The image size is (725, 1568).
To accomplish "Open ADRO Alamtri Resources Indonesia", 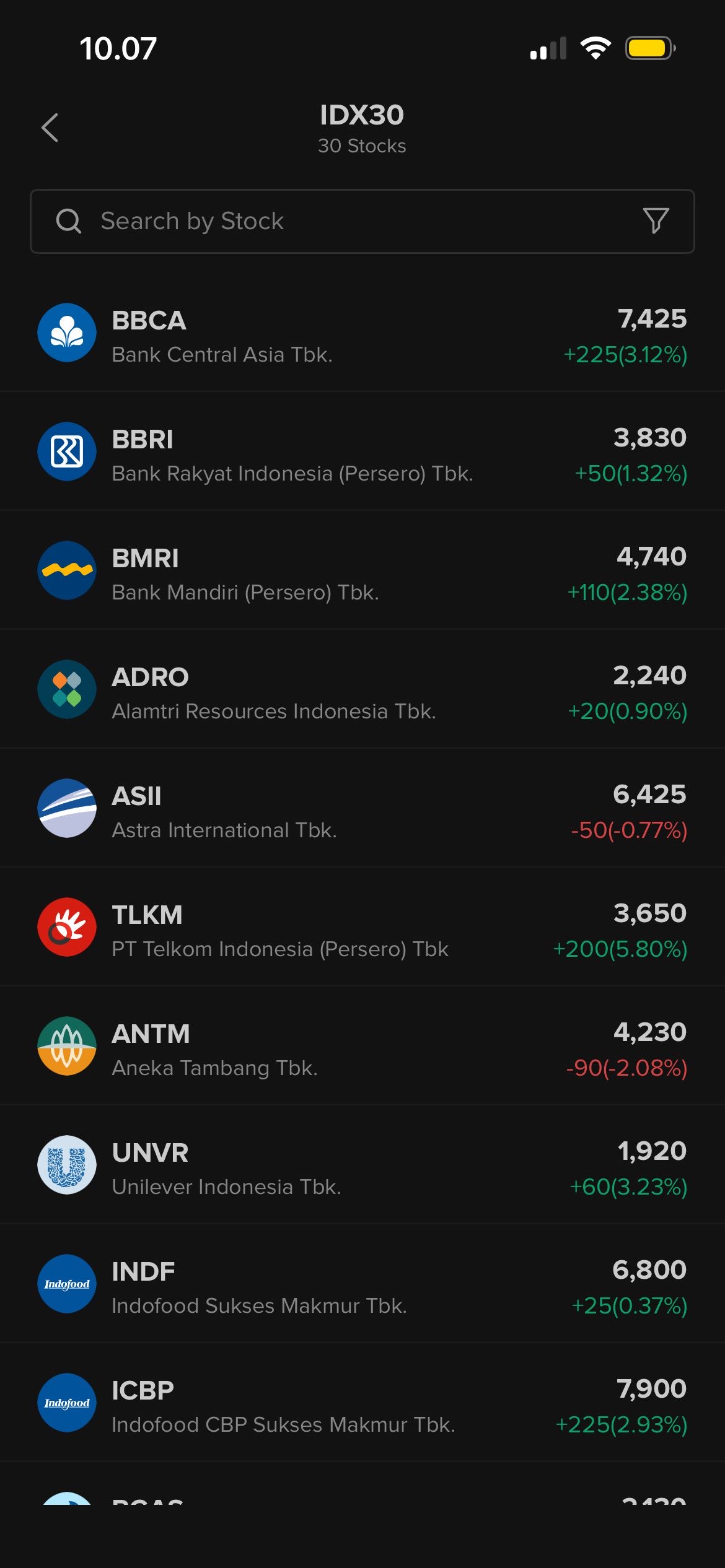I will pyautogui.click(x=362, y=690).
